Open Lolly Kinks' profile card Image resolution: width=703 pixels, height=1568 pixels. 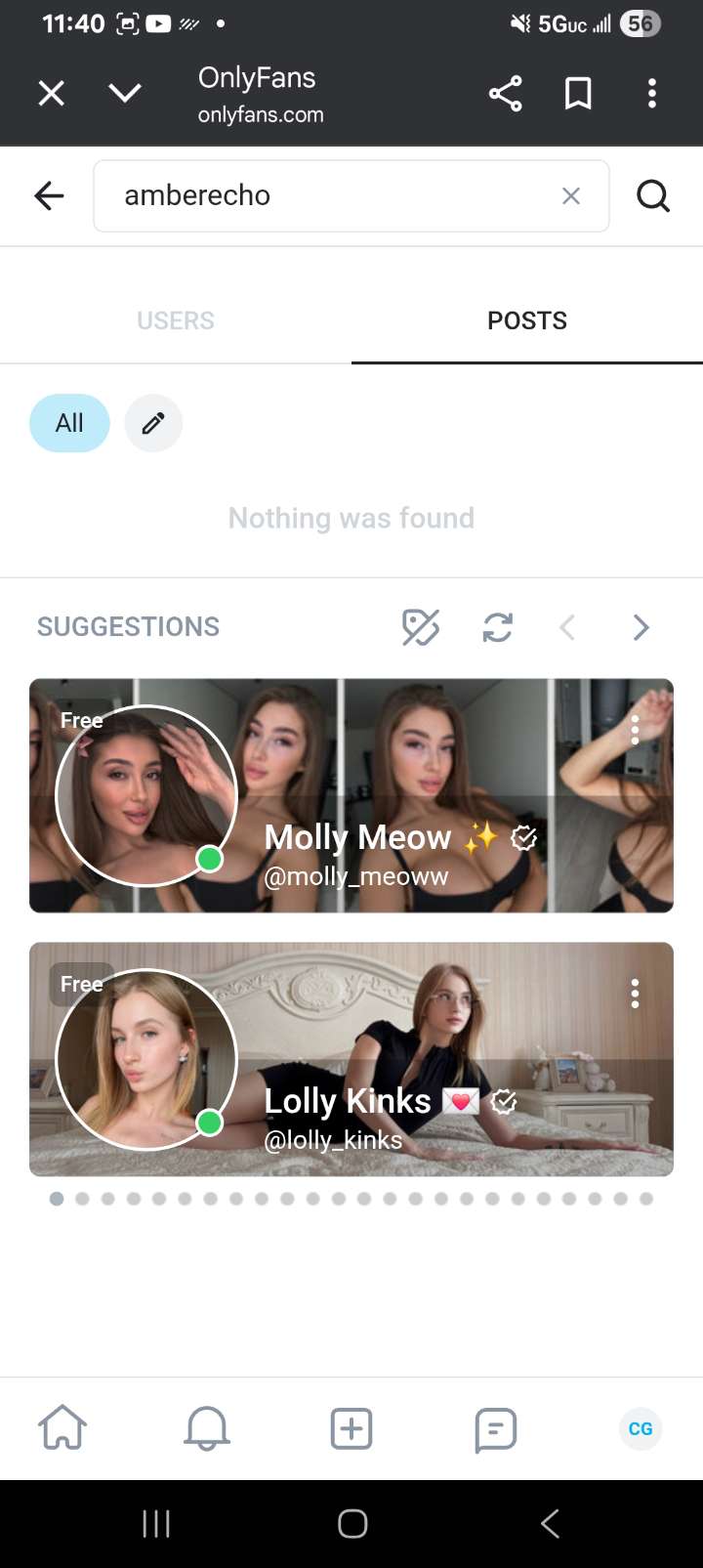347,1101
